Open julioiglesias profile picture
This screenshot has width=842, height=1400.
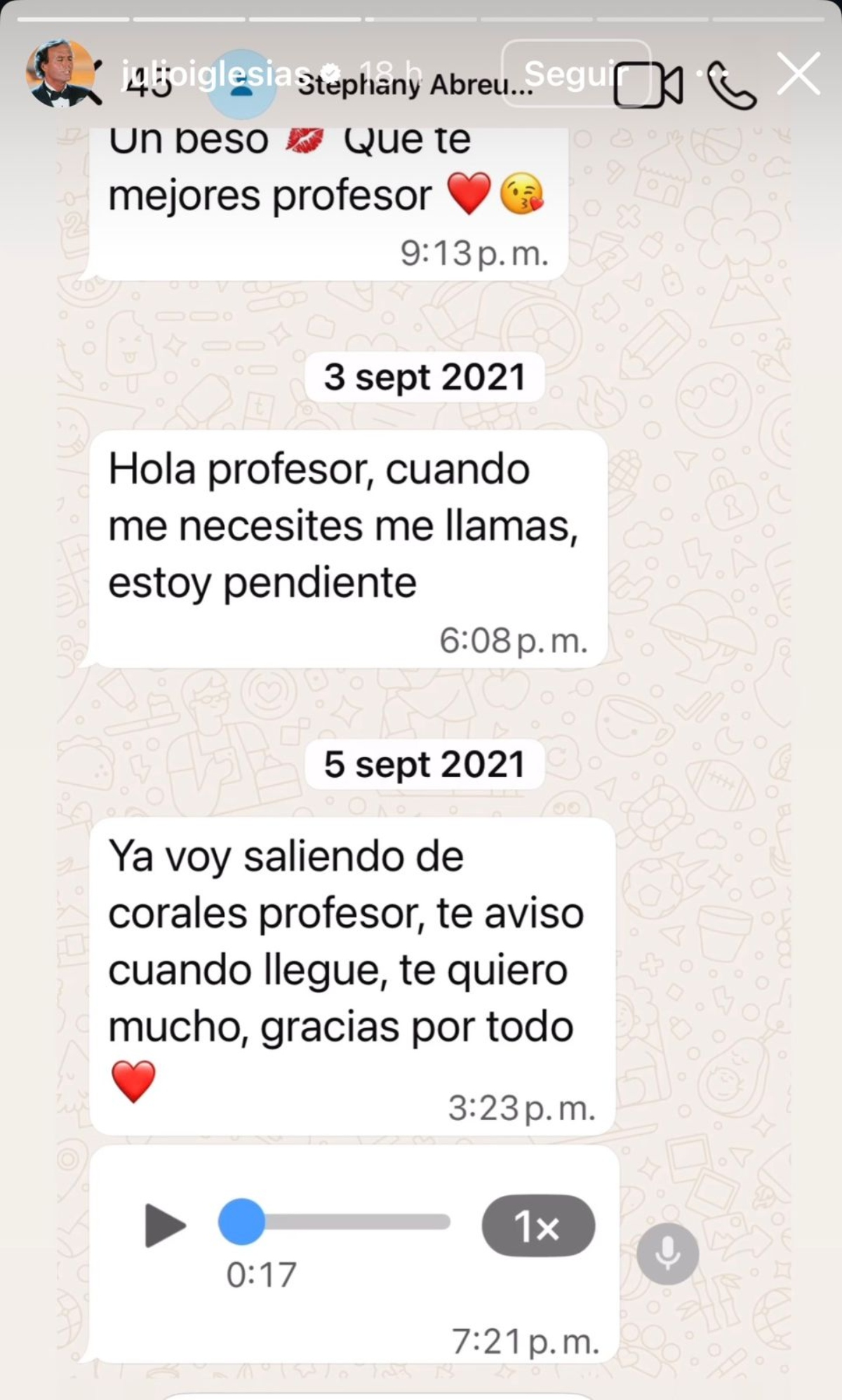click(60, 73)
